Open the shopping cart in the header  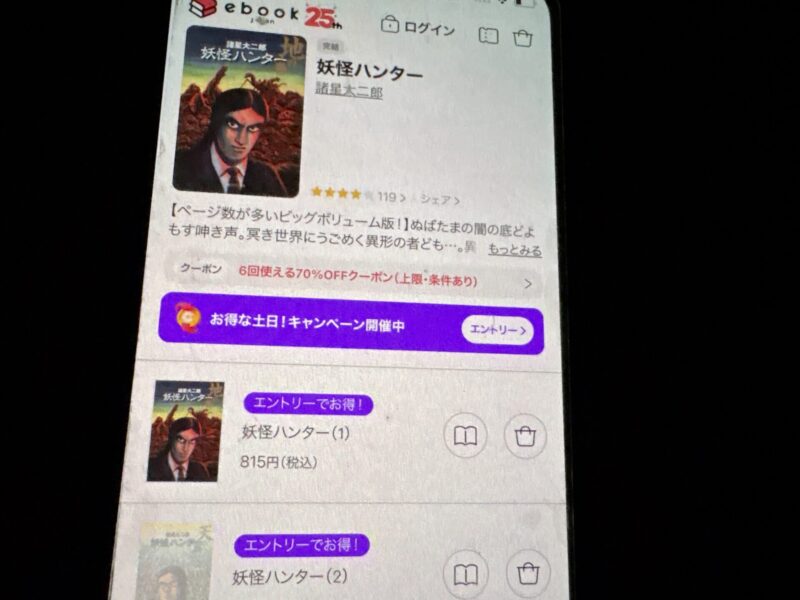pyautogui.click(x=522, y=38)
